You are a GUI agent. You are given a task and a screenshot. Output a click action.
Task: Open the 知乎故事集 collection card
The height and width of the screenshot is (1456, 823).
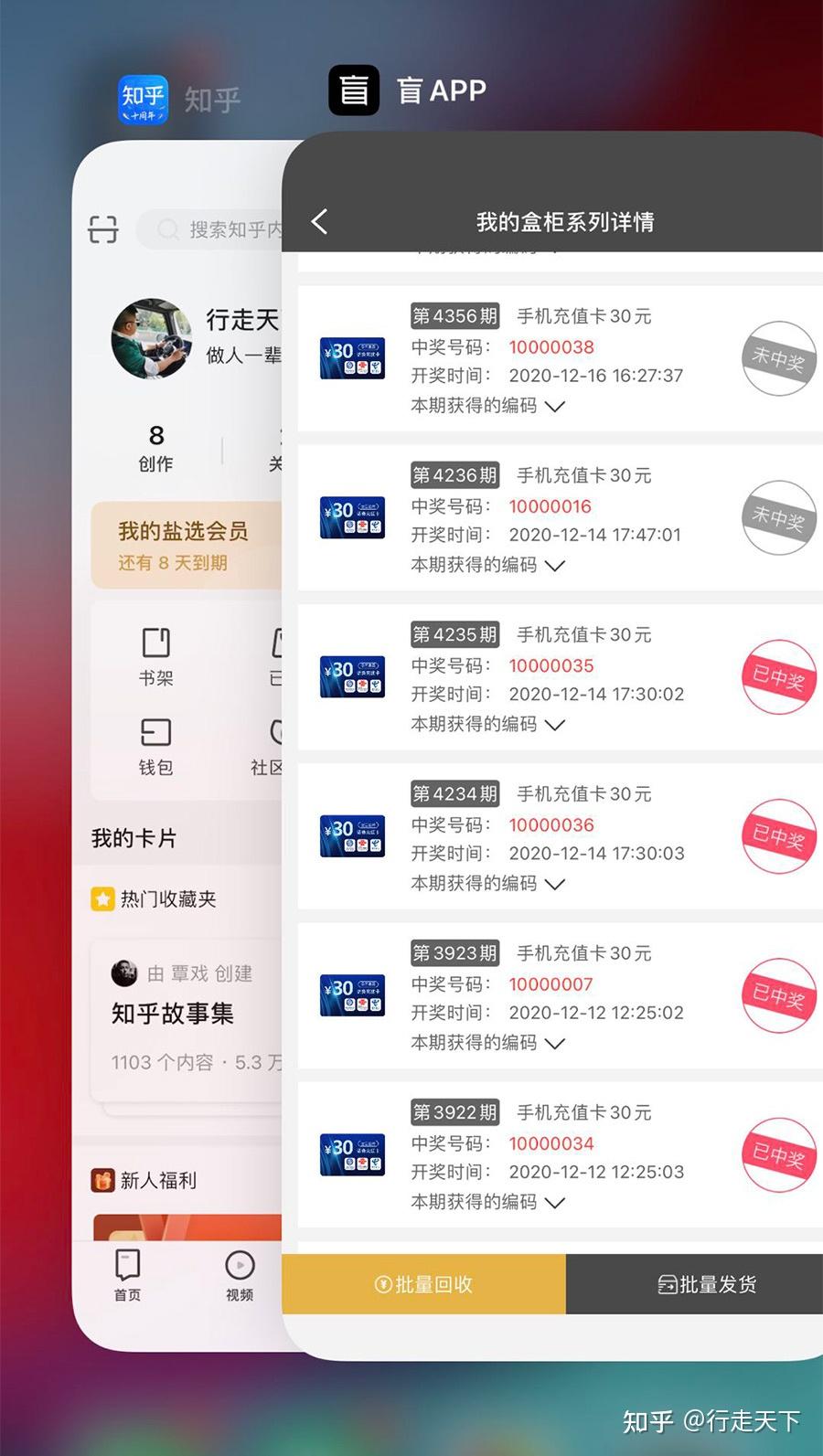[x=187, y=1020]
